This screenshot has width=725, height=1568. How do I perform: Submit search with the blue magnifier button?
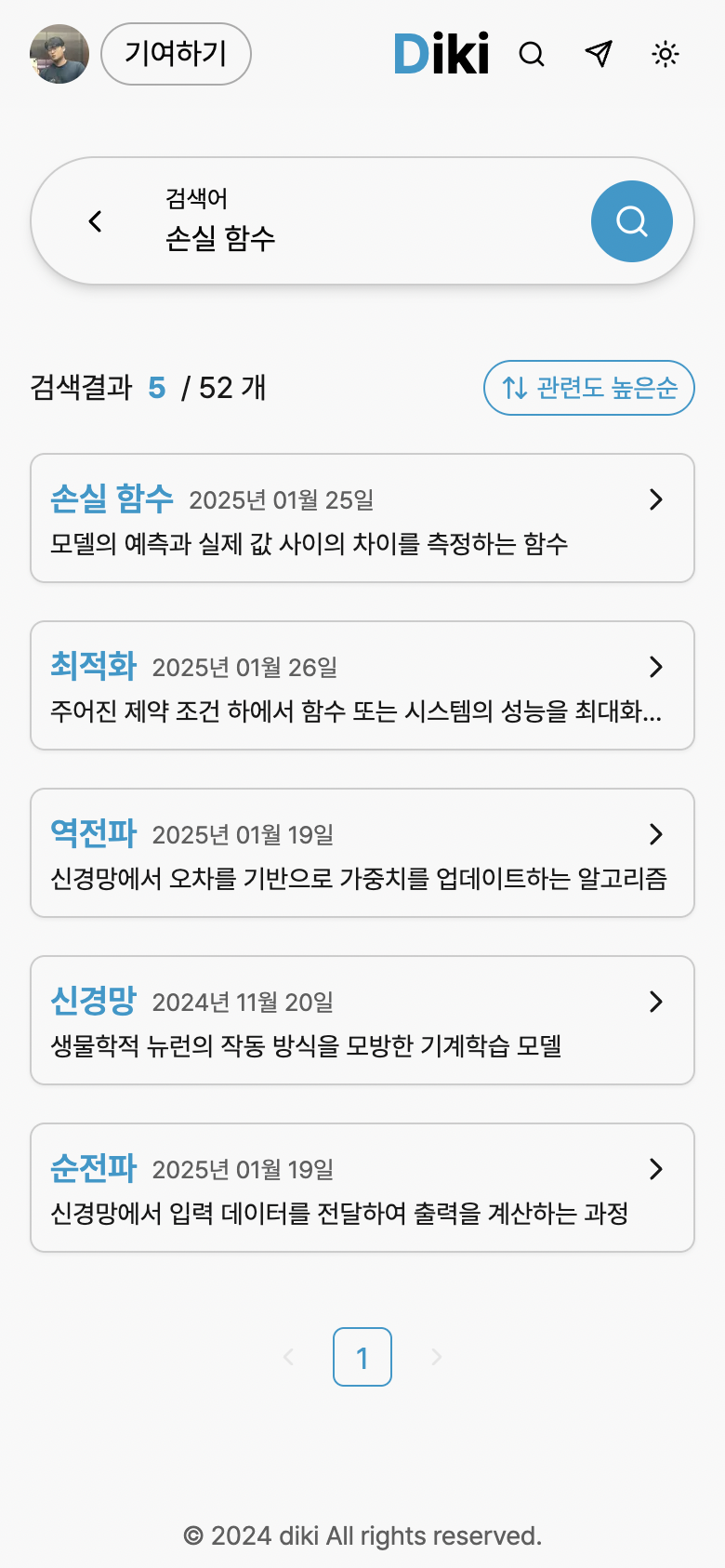point(632,221)
